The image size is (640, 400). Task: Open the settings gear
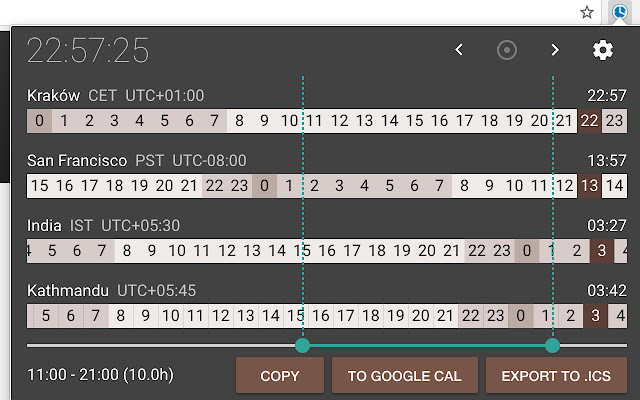point(602,50)
